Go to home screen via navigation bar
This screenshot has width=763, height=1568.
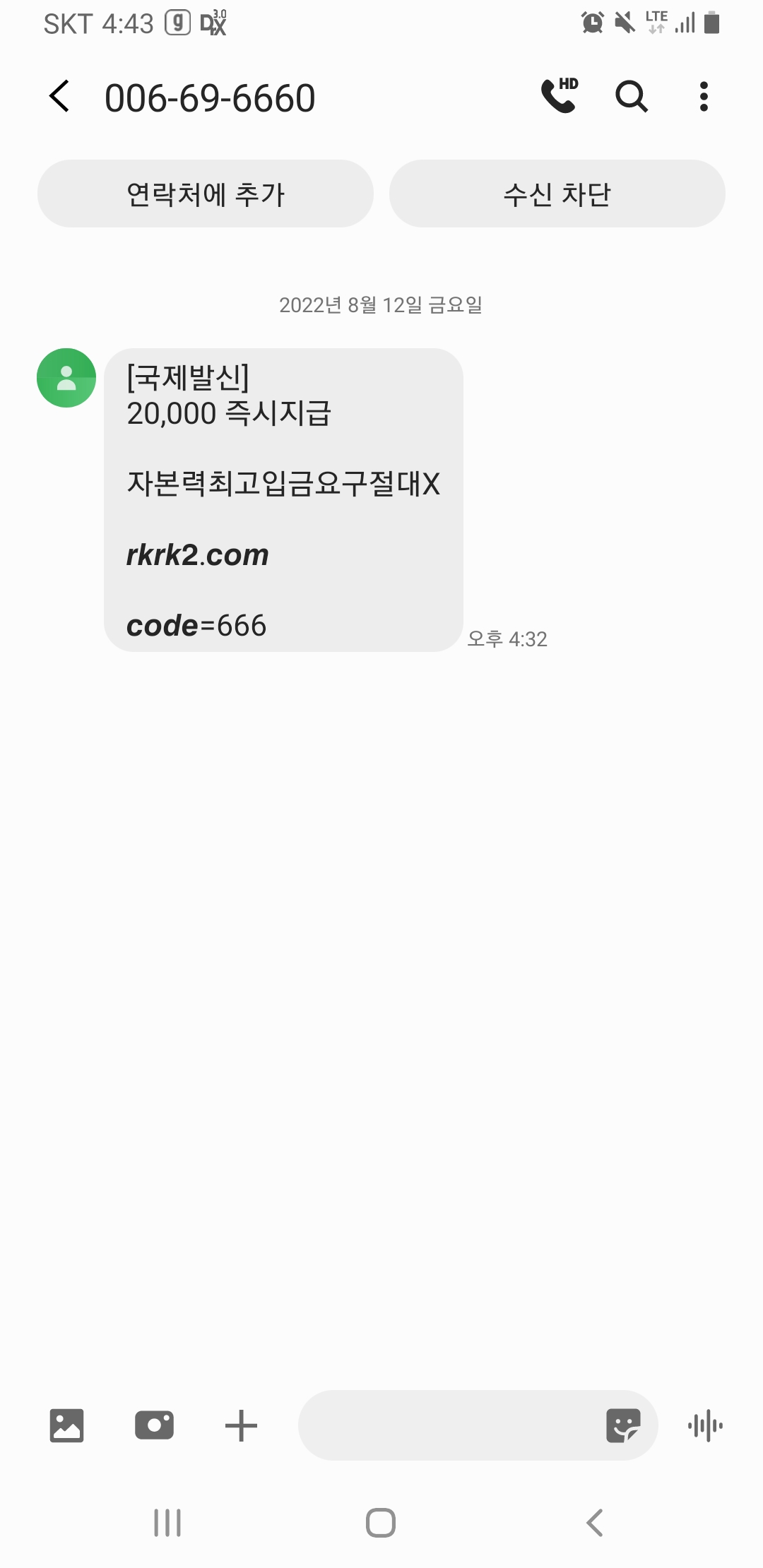(381, 1523)
